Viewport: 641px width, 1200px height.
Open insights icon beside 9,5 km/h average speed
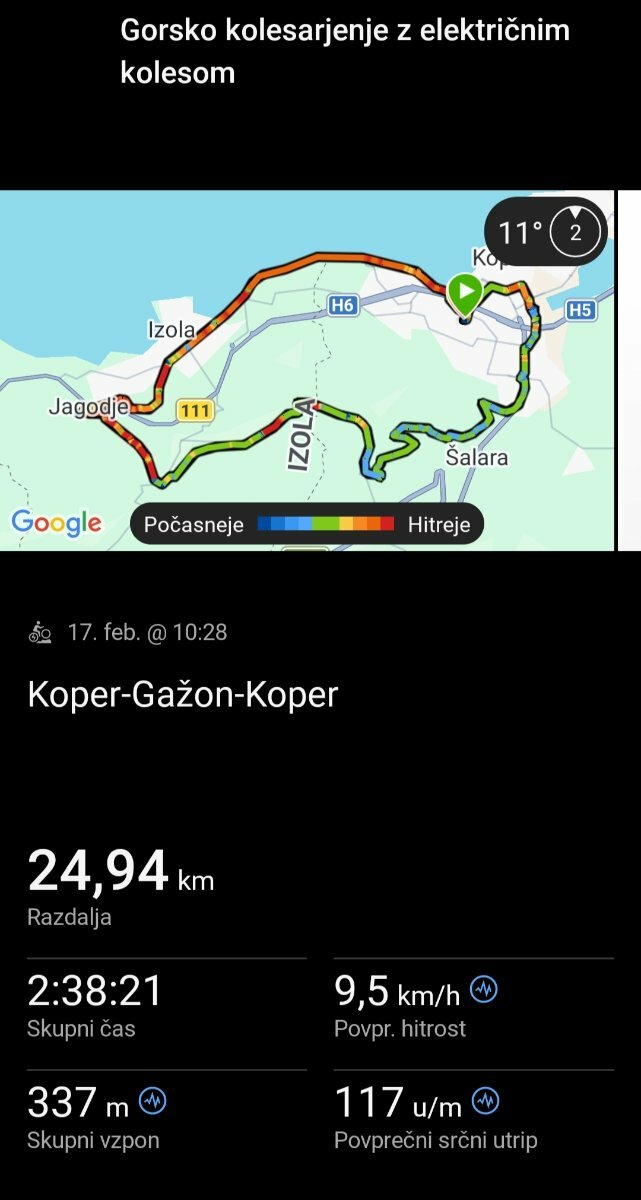(x=484, y=990)
